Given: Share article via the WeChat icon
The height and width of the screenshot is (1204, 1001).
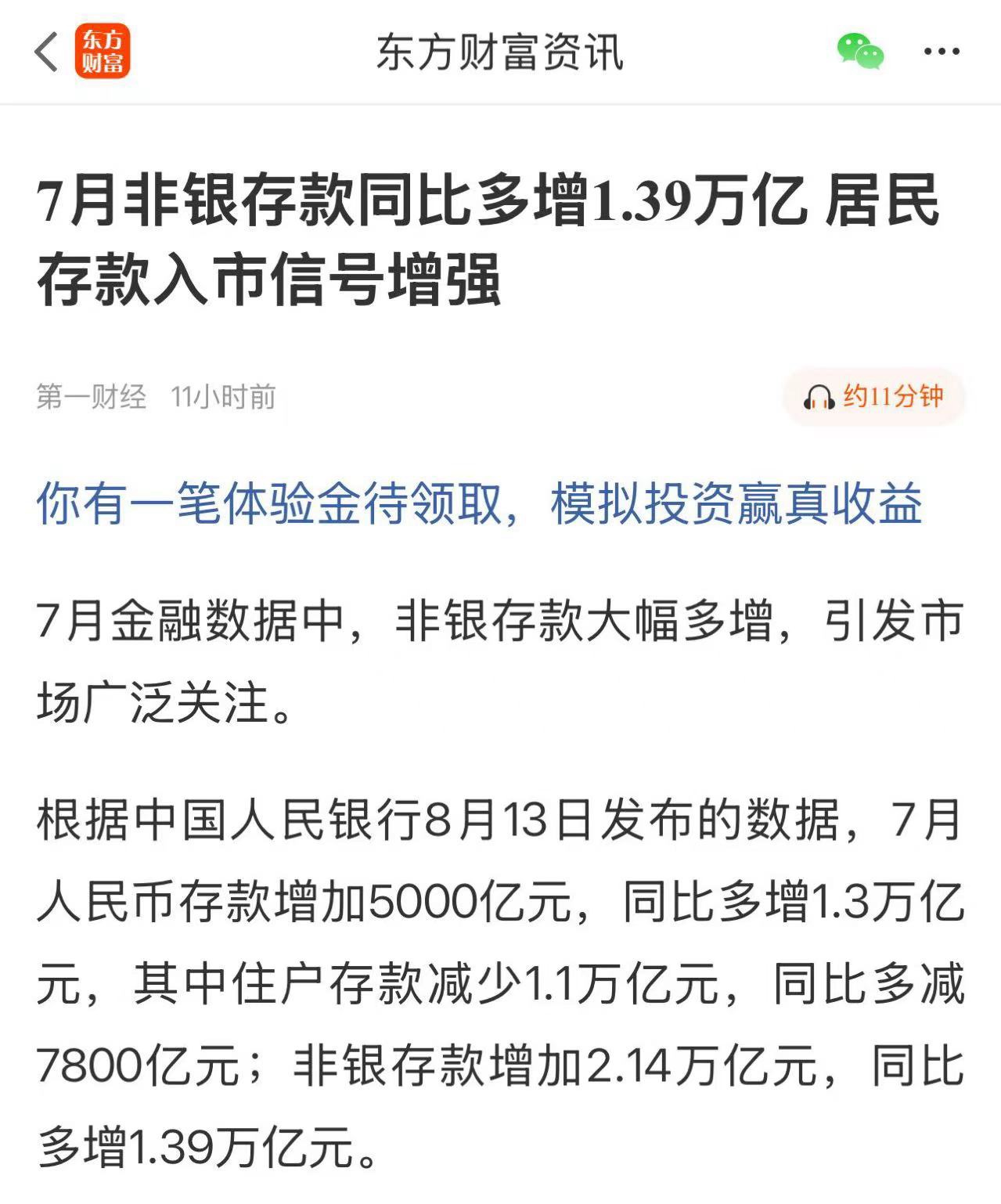Looking at the screenshot, I should (859, 52).
